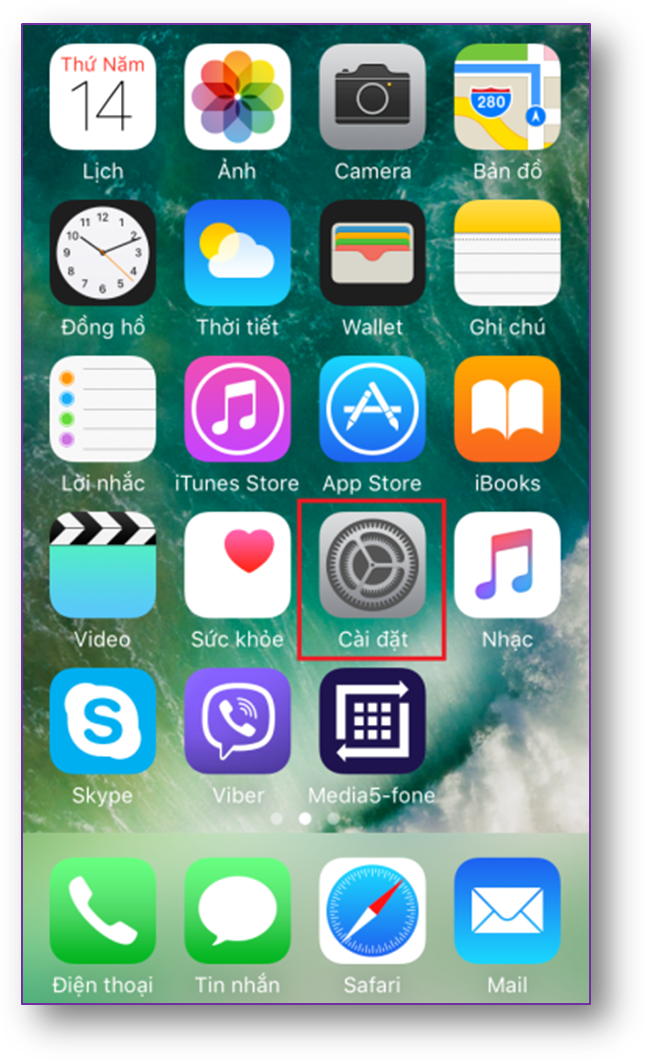Image resolution: width=646 pixels, height=1060 pixels.
Task: Launch the Camera app
Action: pyautogui.click(x=372, y=97)
